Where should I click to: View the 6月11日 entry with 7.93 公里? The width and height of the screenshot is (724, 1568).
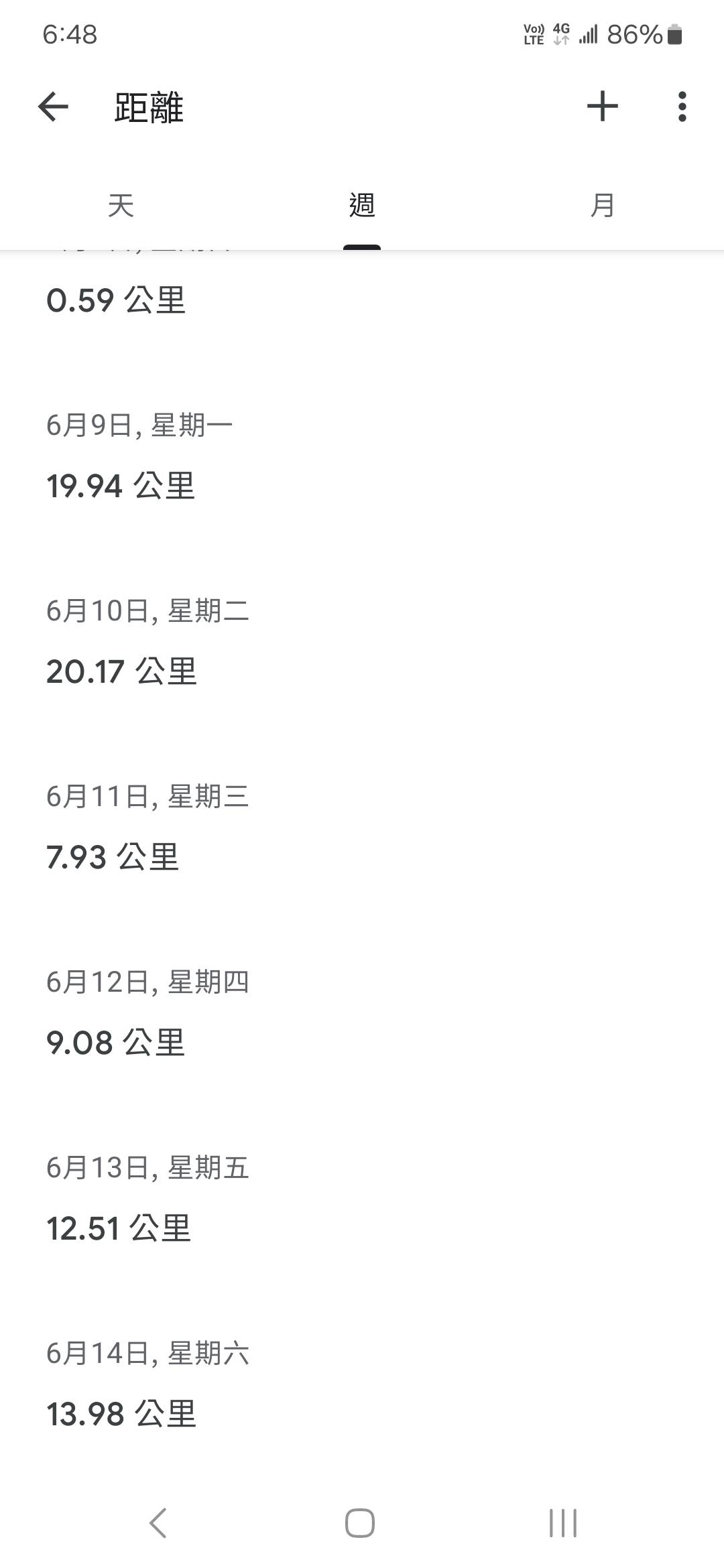coord(362,827)
